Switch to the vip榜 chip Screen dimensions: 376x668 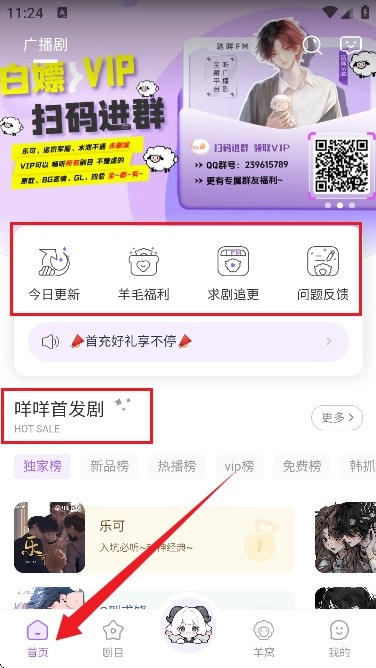(x=239, y=466)
